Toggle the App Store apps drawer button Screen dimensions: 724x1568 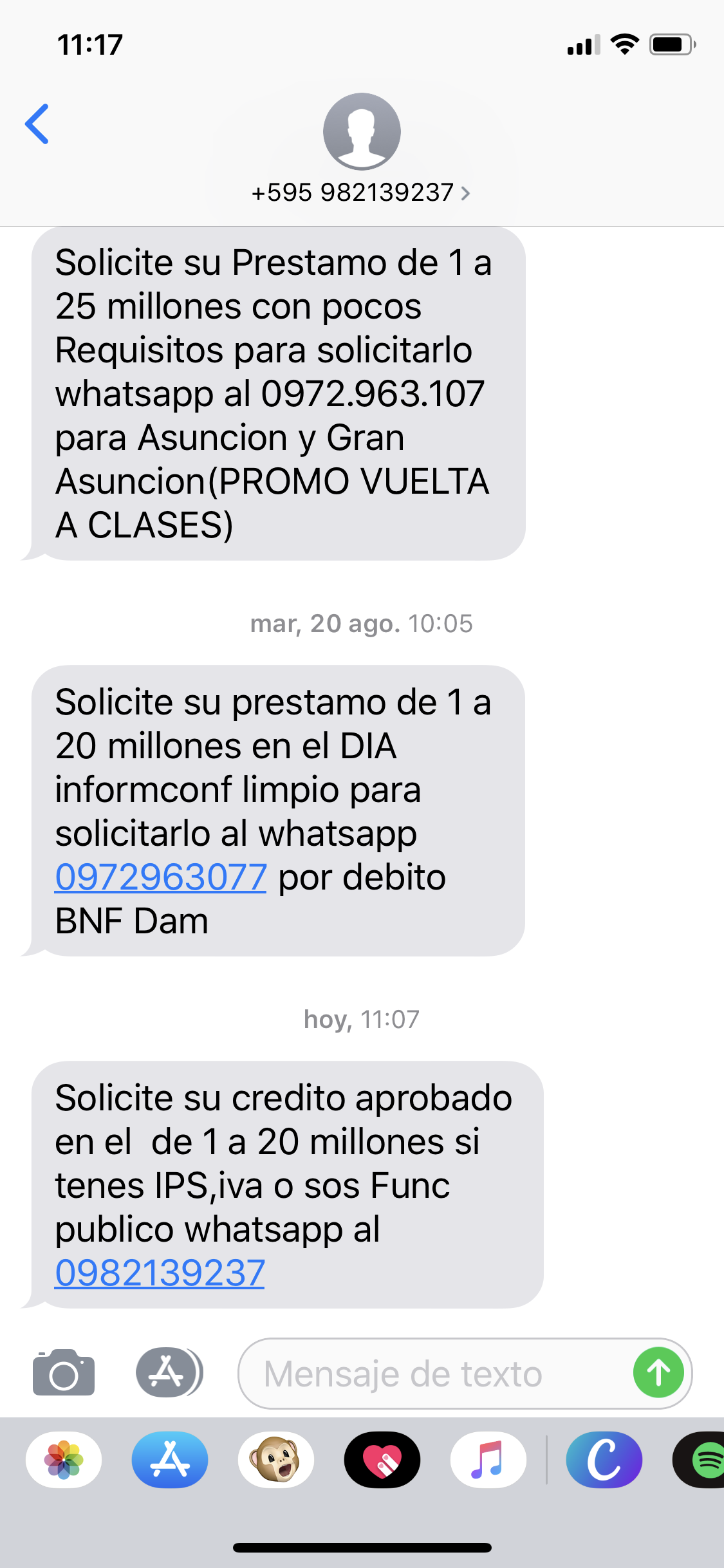click(169, 1372)
